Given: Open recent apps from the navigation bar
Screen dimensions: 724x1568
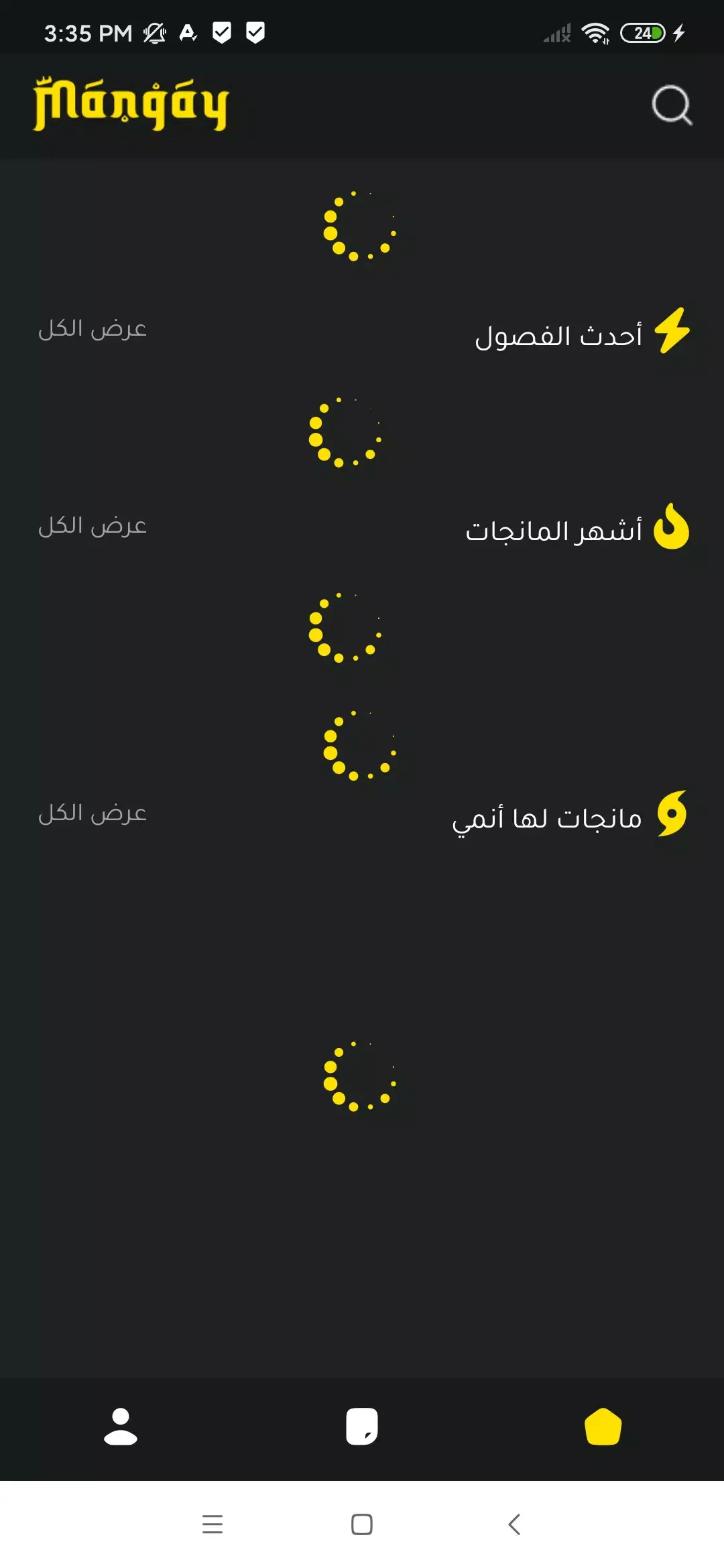Looking at the screenshot, I should [213, 1524].
